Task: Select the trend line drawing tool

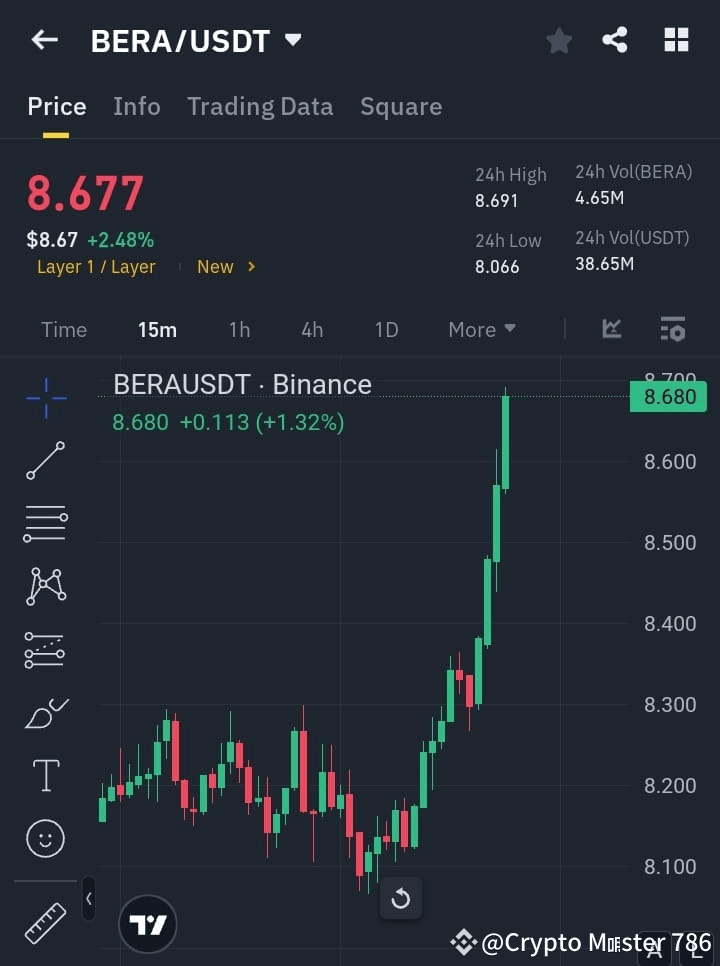Action: click(x=45, y=461)
